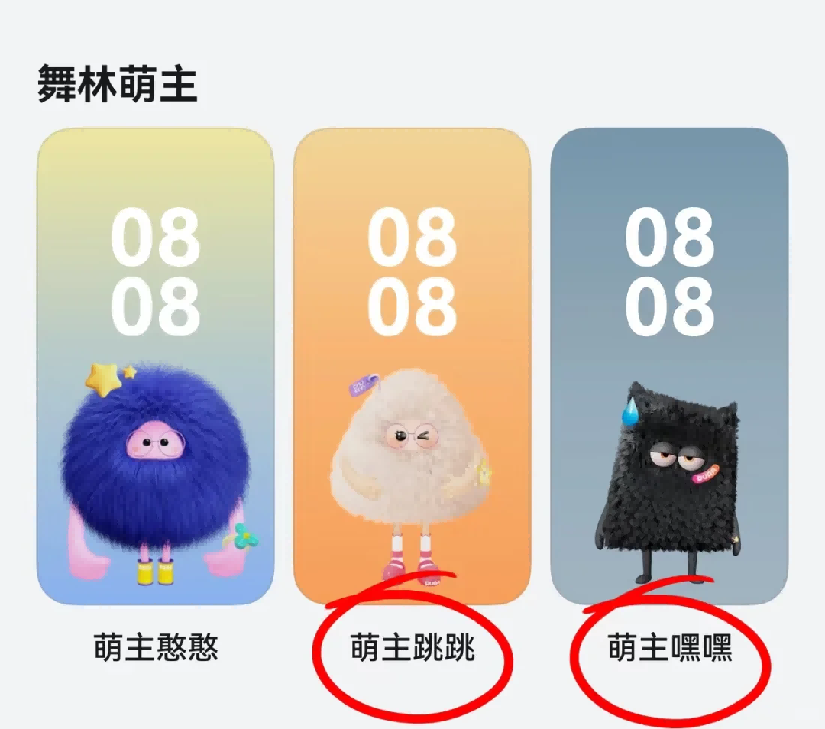This screenshot has width=825, height=729.
Task: Open the 萌主嘿嘿 black monster theme
Action: [x=669, y=366]
